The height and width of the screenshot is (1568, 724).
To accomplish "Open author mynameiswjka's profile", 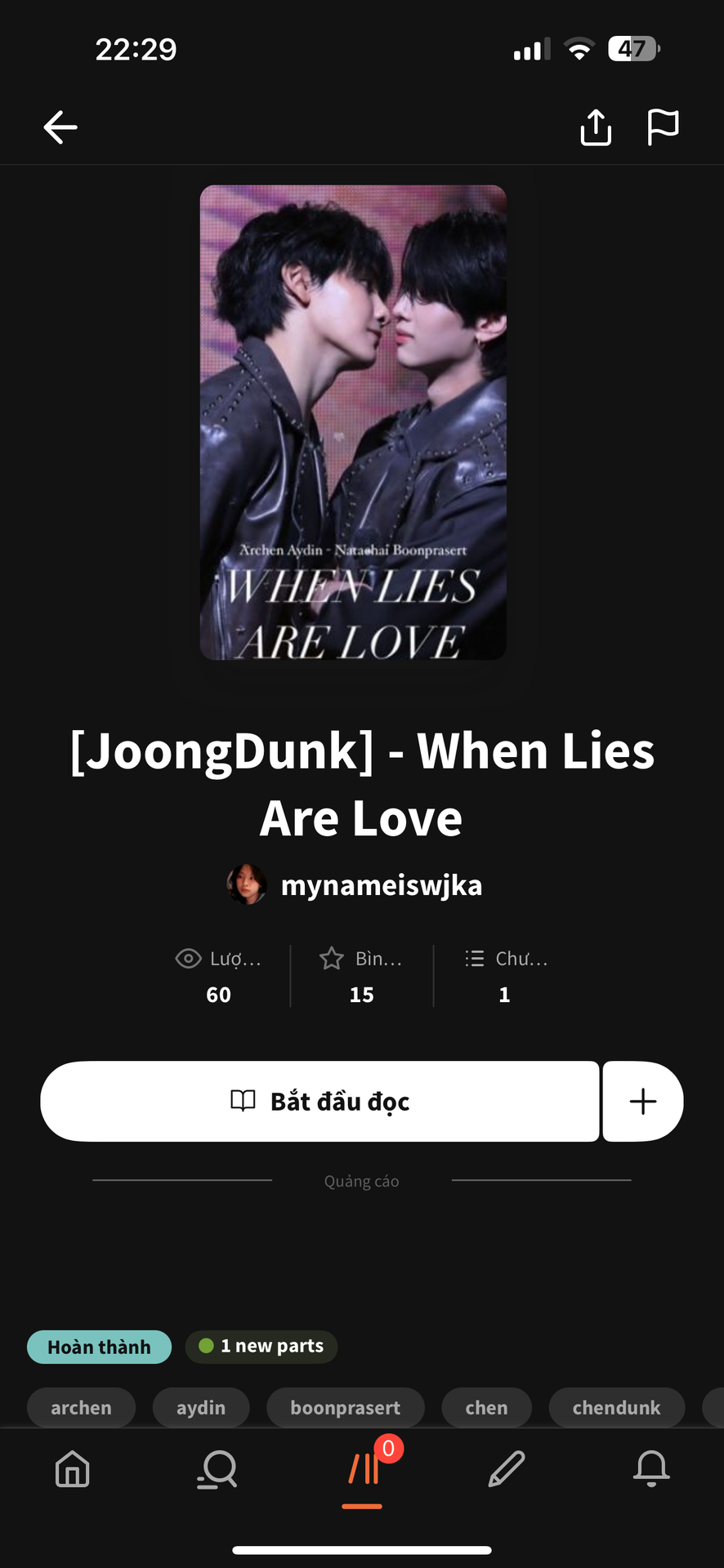I will 355,884.
